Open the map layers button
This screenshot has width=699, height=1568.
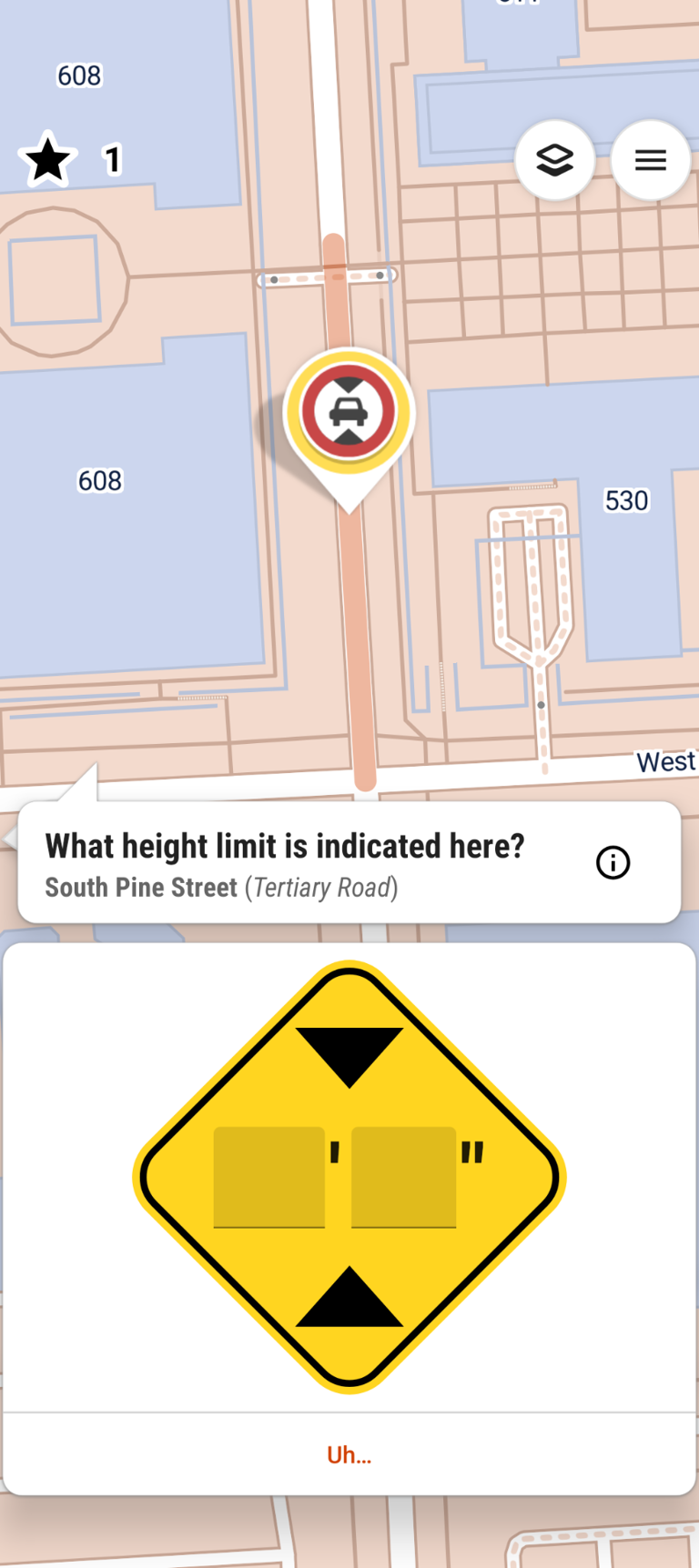[x=554, y=161]
